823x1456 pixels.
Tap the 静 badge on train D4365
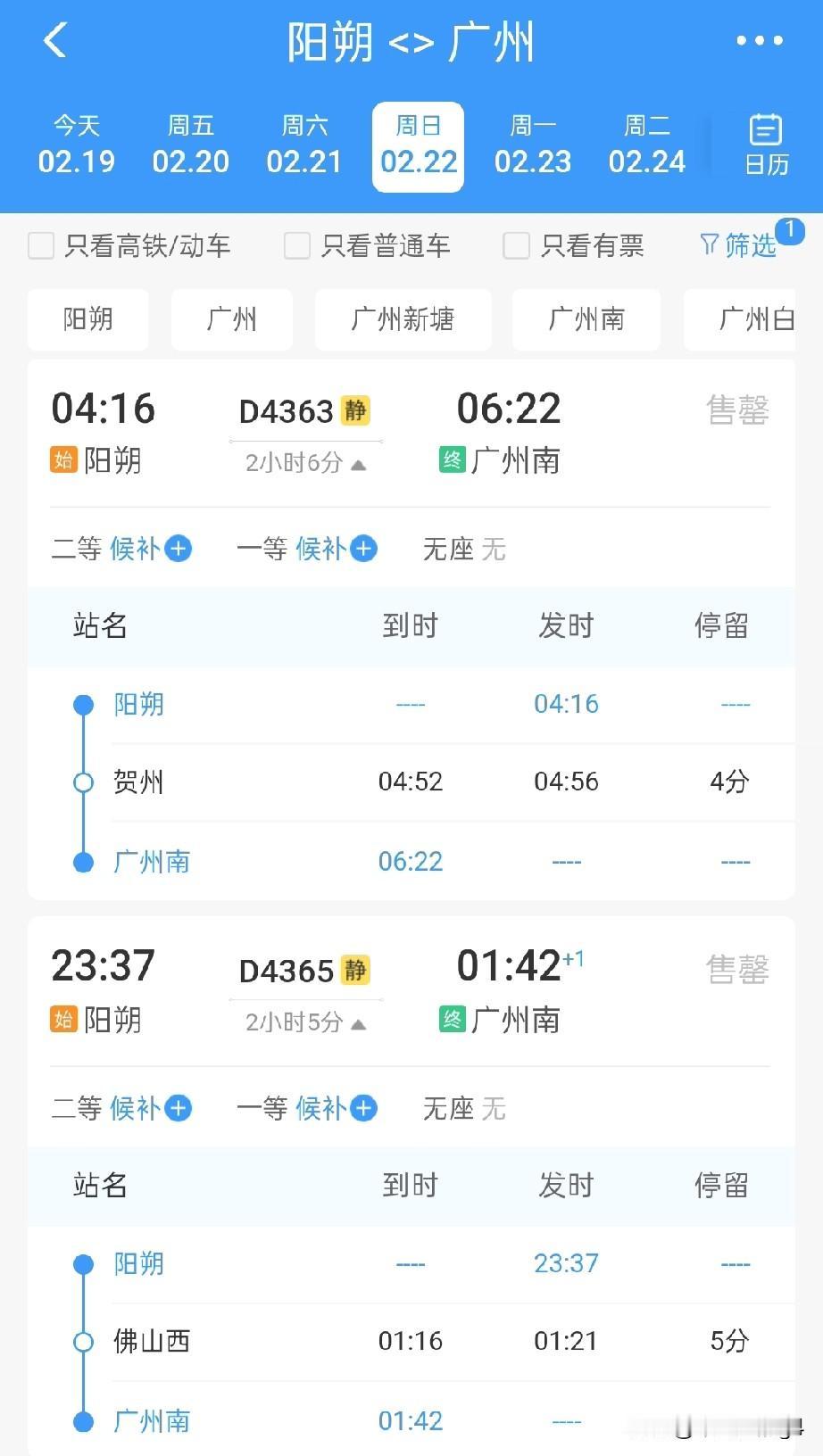(x=356, y=970)
